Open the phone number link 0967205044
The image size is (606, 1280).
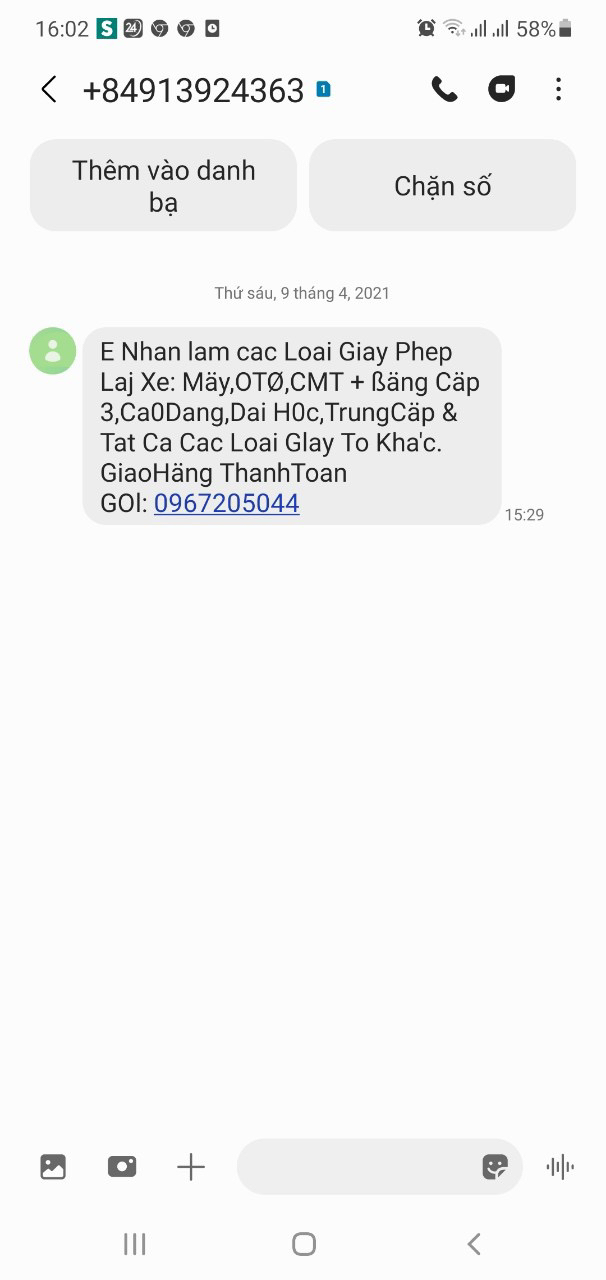tap(227, 503)
